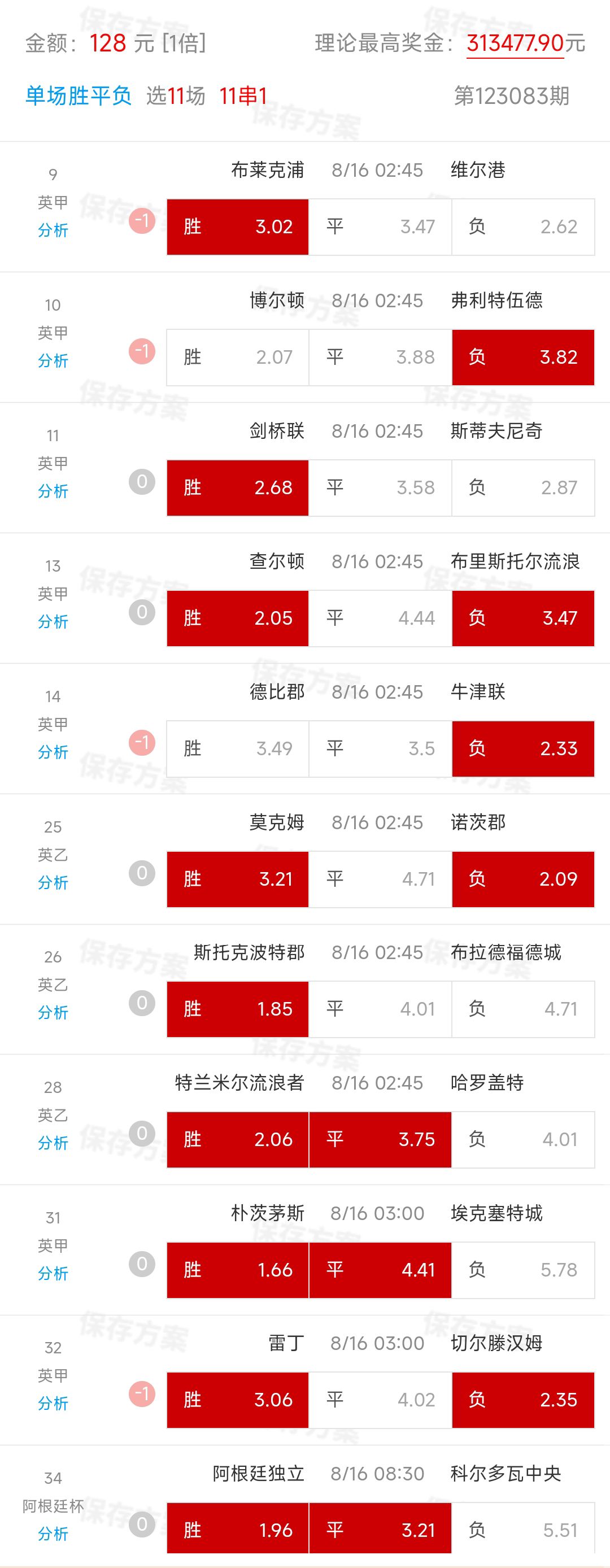The image size is (610, 1568).
Task: Choose 负 4.71 for 斯托克波特郡 match
Action: coord(522,1009)
